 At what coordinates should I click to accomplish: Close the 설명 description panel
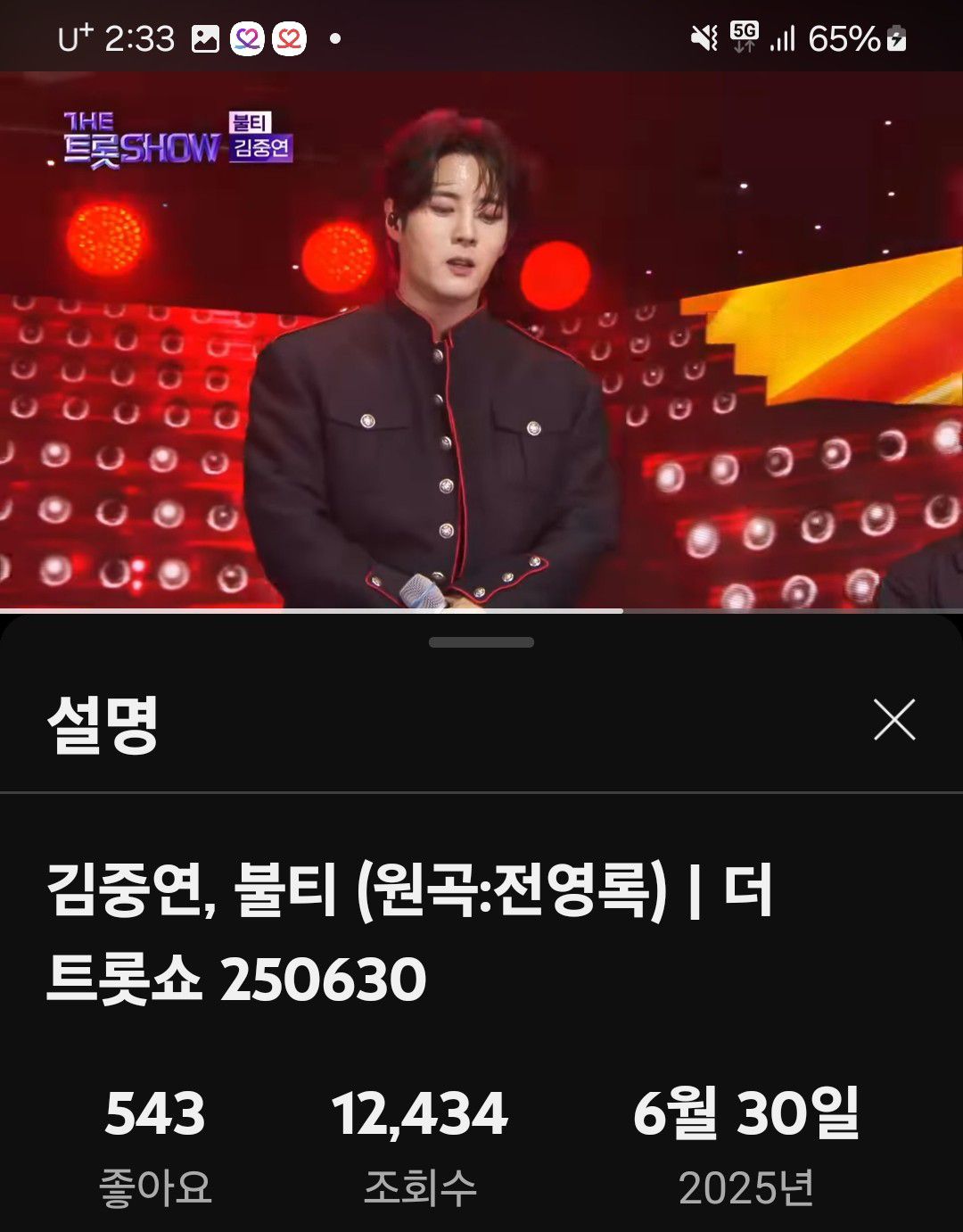[x=894, y=720]
